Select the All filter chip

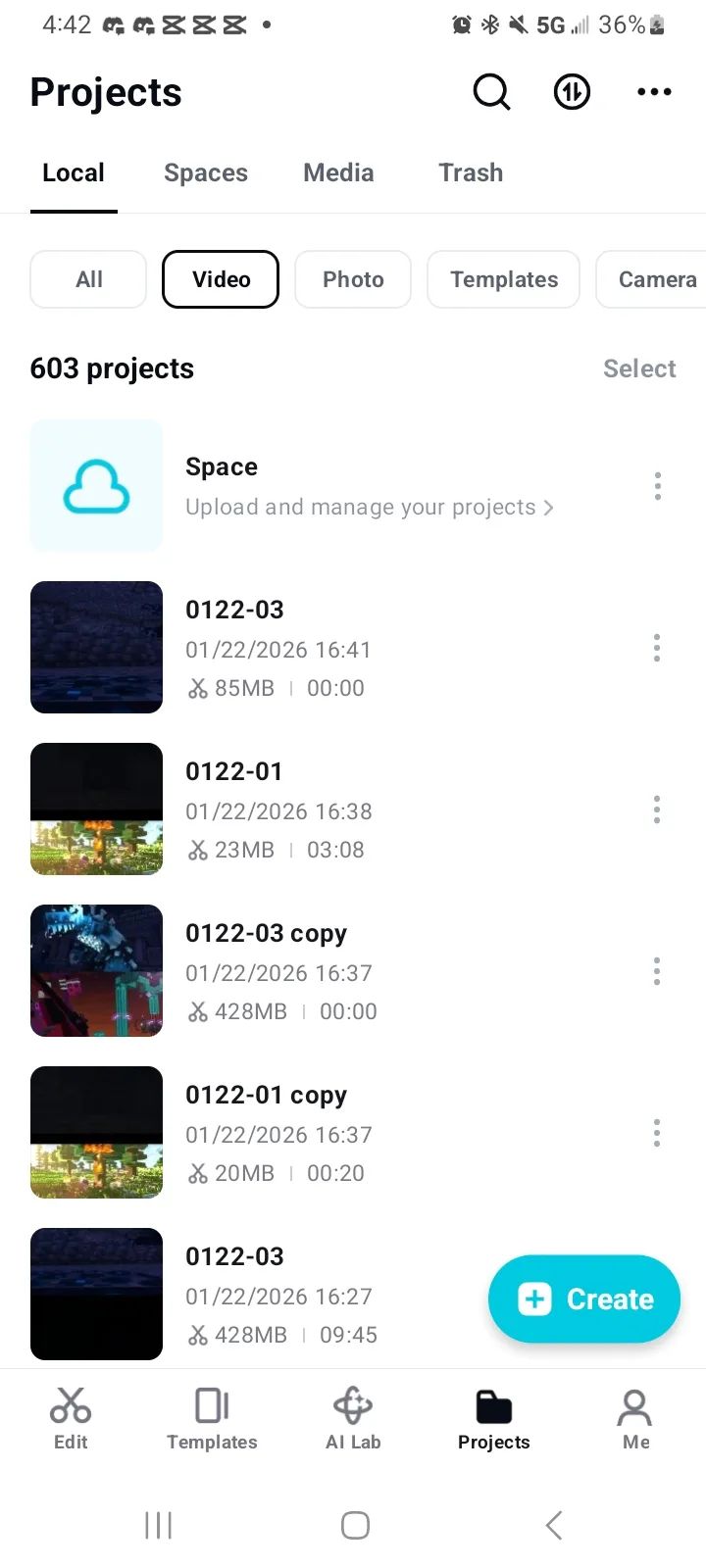pos(88,279)
